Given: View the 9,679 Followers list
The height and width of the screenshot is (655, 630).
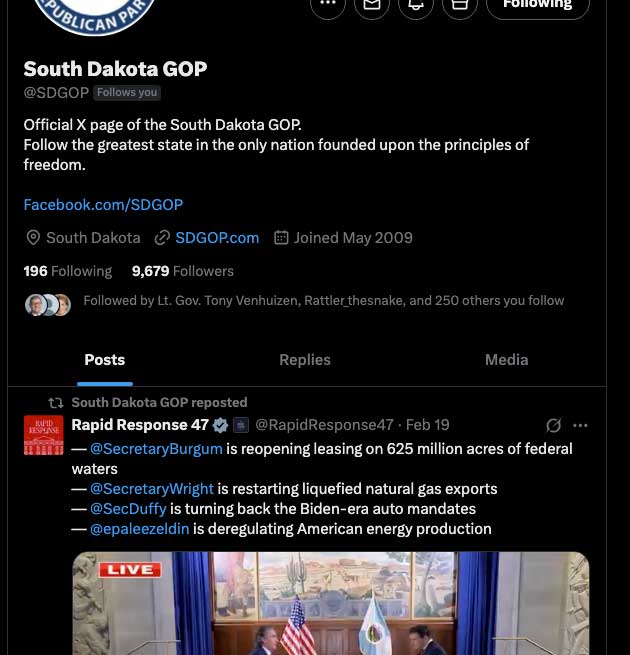Looking at the screenshot, I should [182, 271].
